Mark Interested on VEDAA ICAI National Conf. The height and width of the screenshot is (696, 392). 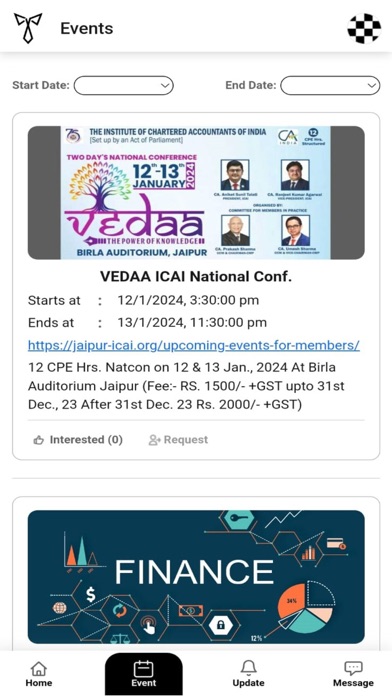click(x=78, y=440)
